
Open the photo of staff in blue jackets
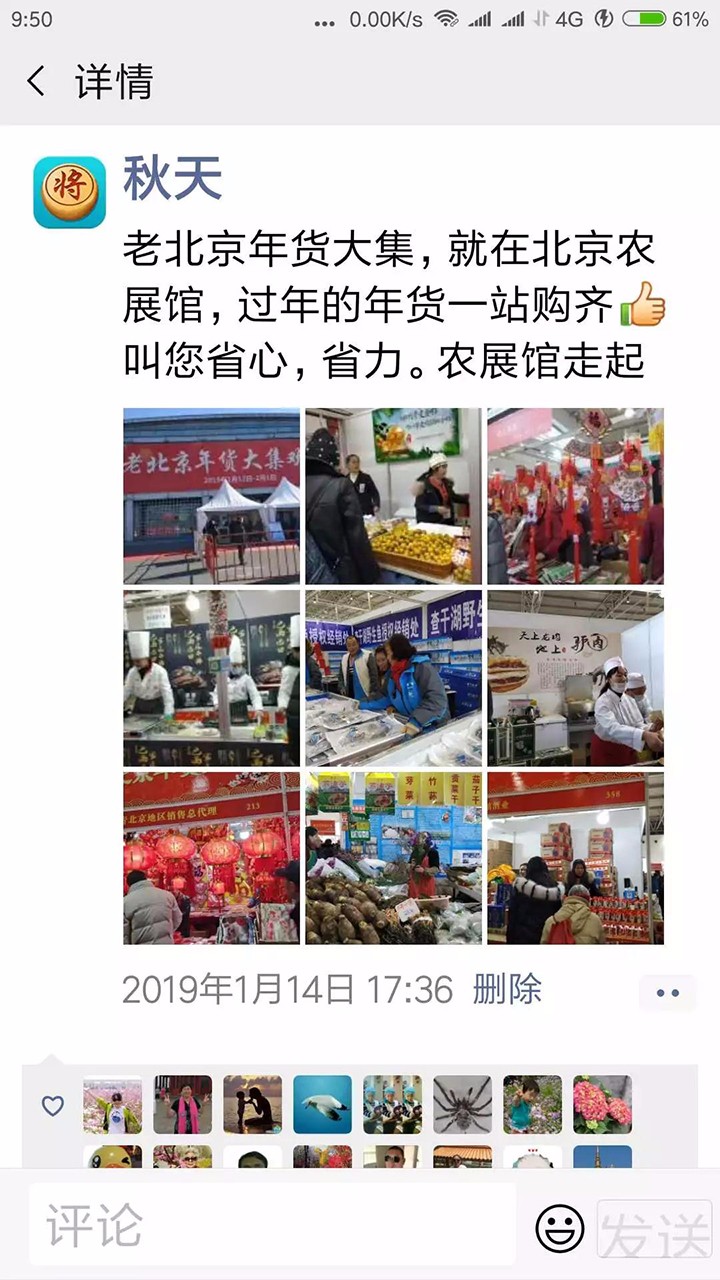tap(393, 678)
